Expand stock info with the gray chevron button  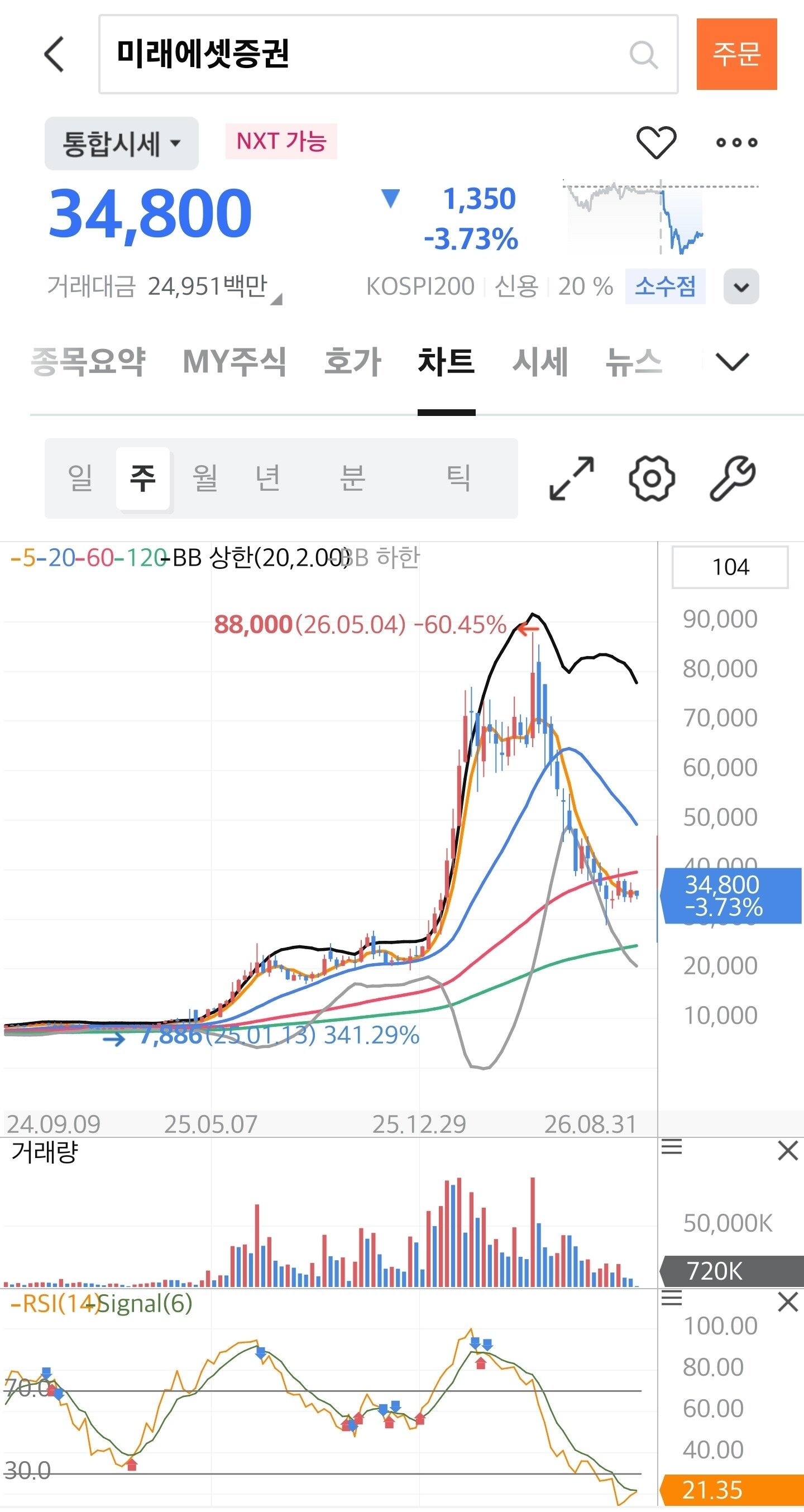pyautogui.click(x=741, y=286)
